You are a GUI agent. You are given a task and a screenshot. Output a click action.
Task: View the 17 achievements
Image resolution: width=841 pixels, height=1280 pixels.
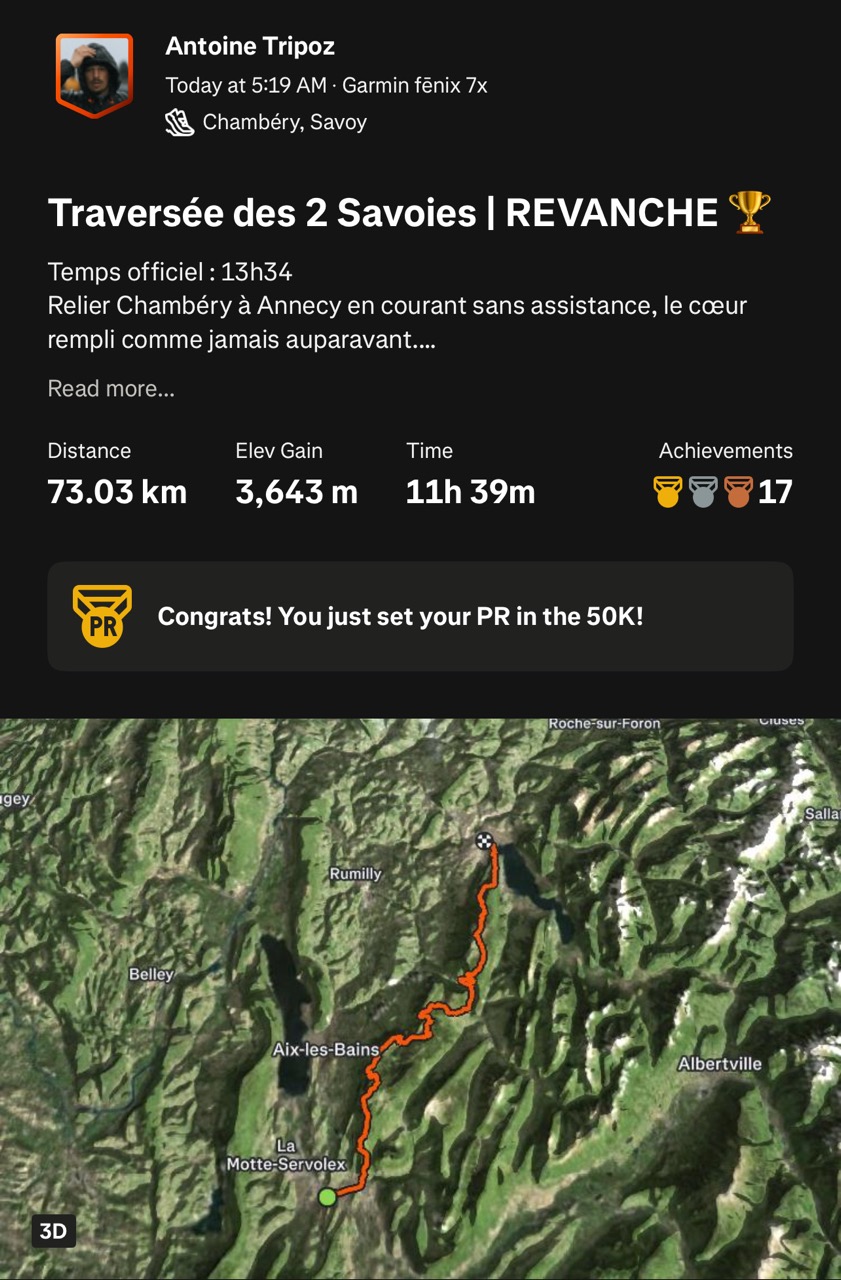(x=722, y=491)
